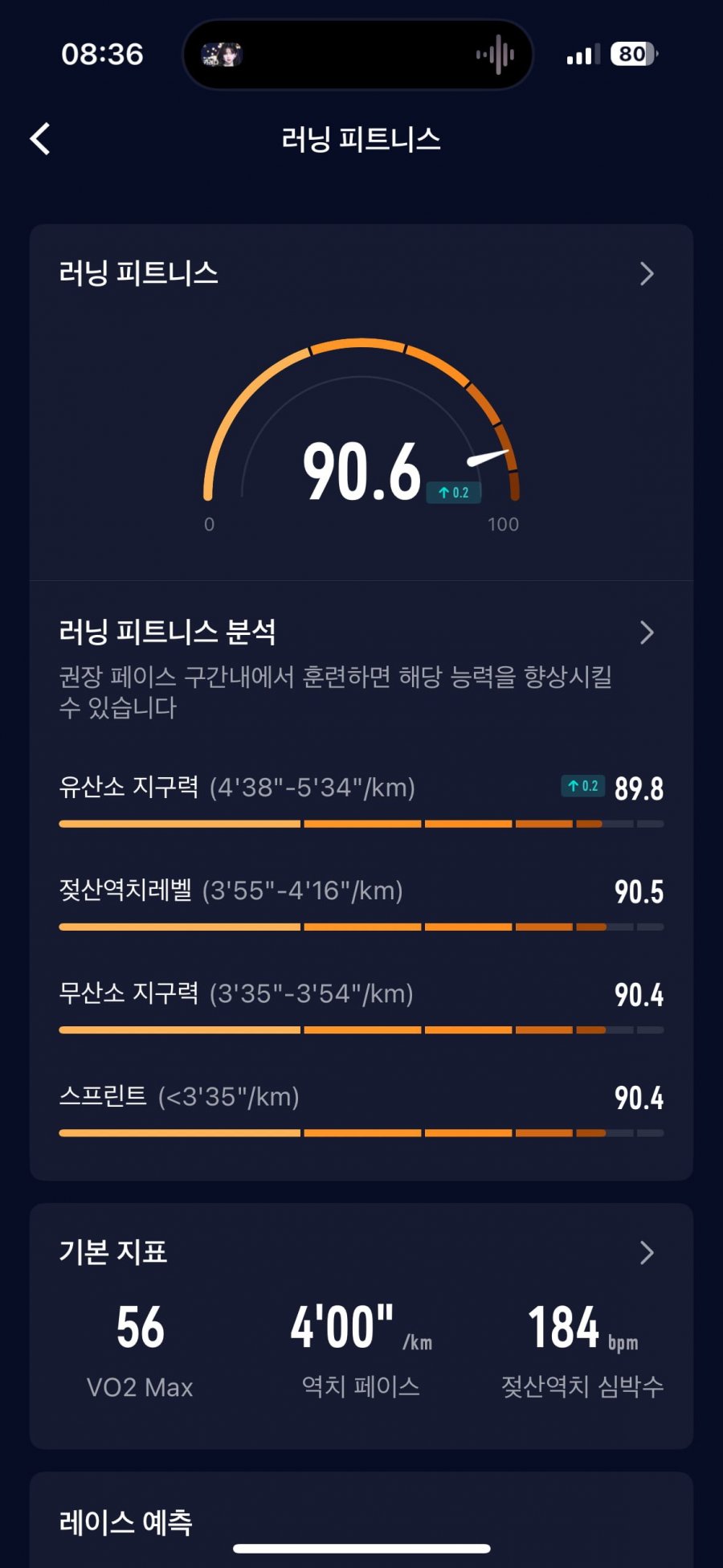Screen dimensions: 723x1568
Task: Go back using the top-left arrow
Action: pyautogui.click(x=40, y=138)
